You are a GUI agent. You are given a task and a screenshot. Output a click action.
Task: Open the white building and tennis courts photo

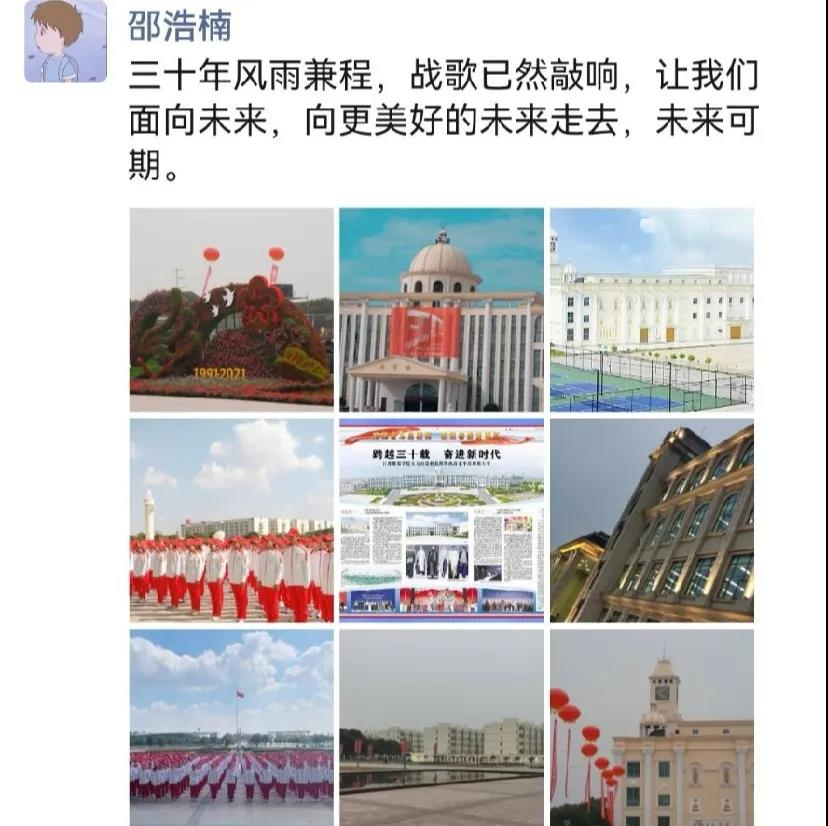[651, 309]
